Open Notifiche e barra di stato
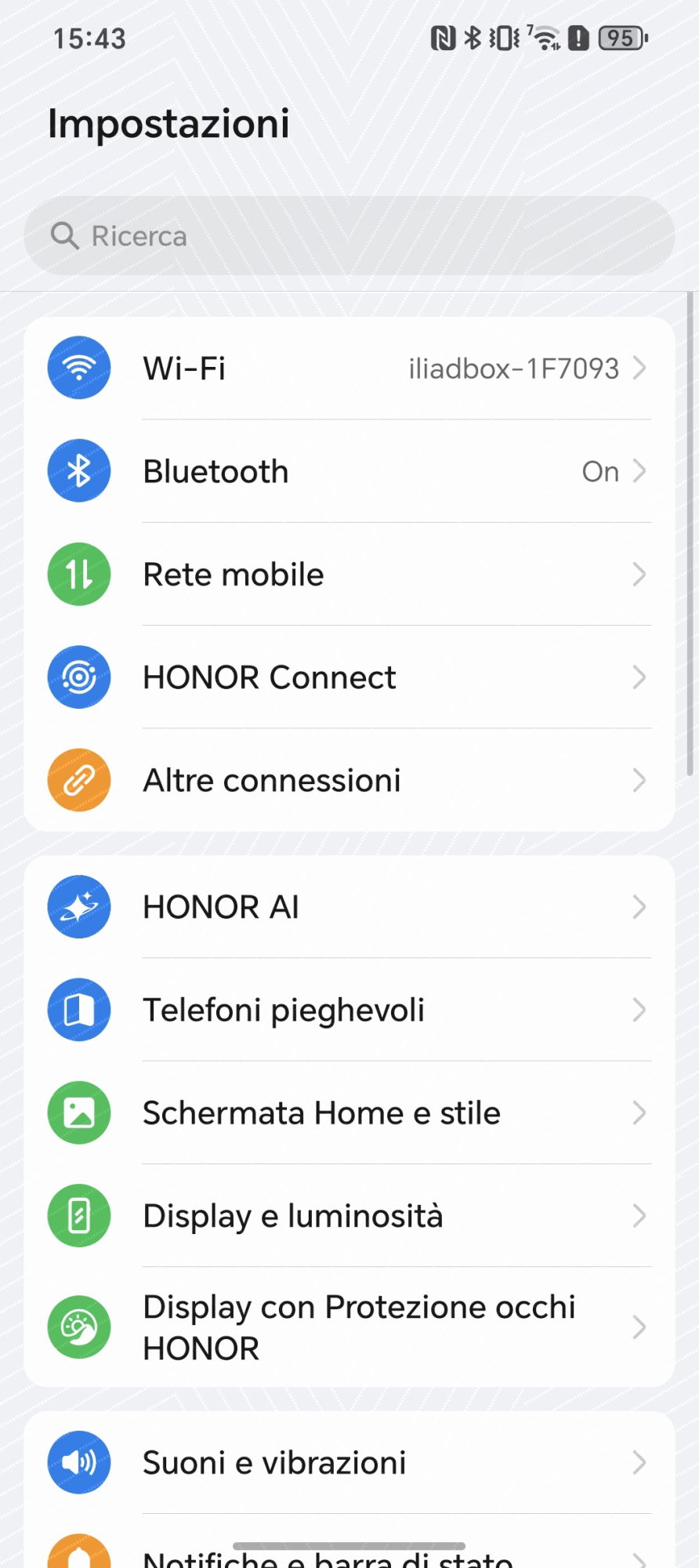This screenshot has width=699, height=1568. (349, 1557)
